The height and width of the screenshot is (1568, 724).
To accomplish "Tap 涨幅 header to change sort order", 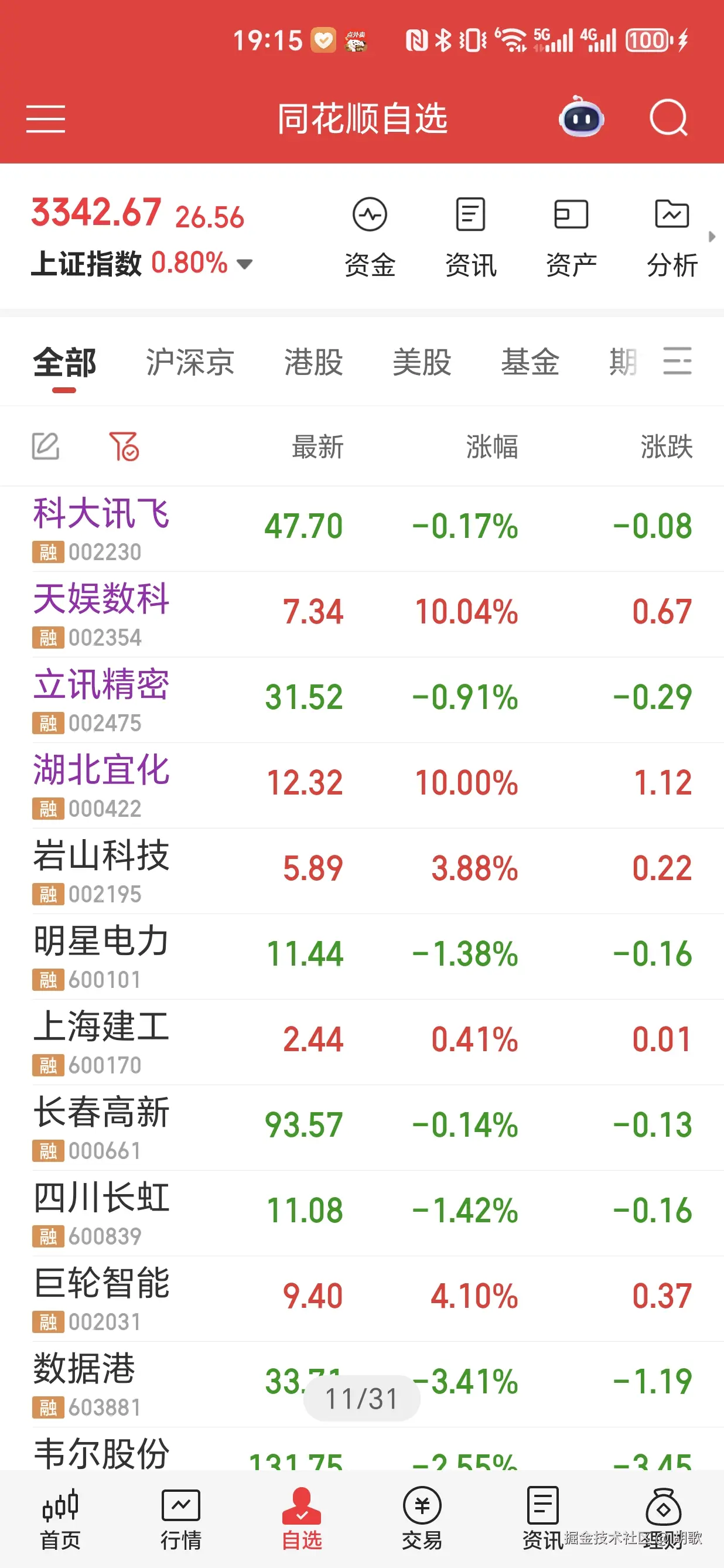I will tap(490, 448).
